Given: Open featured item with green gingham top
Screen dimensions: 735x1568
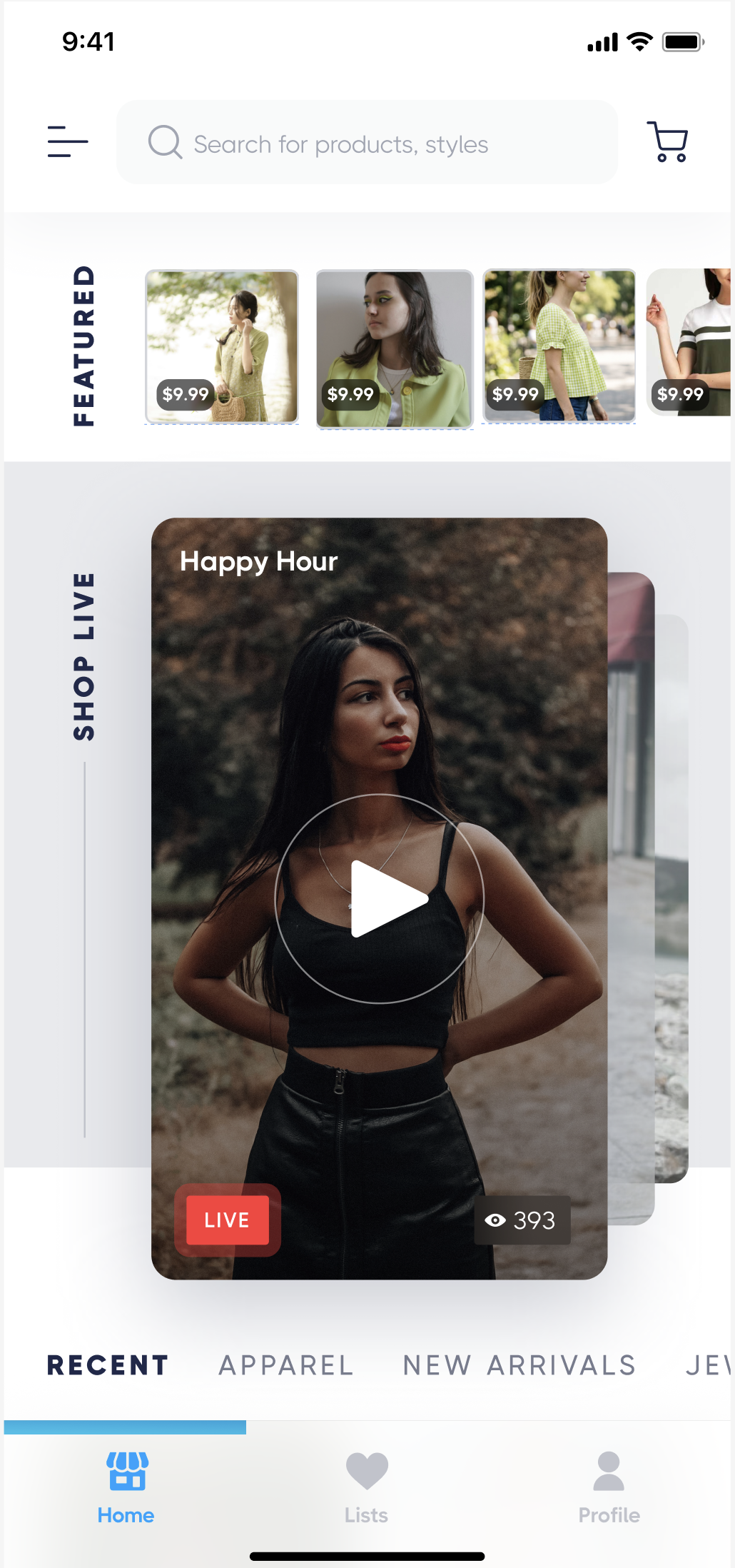Looking at the screenshot, I should [x=559, y=346].
